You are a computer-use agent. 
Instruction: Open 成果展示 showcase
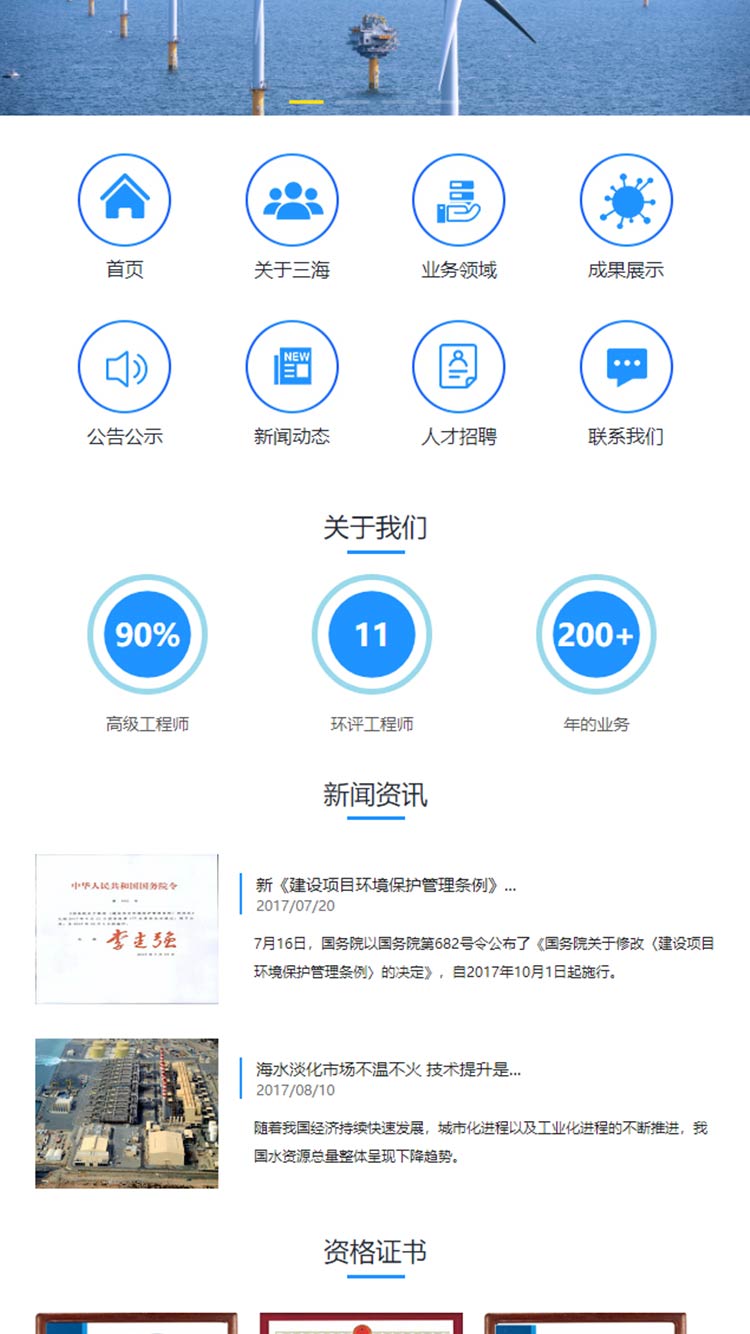[x=626, y=200]
